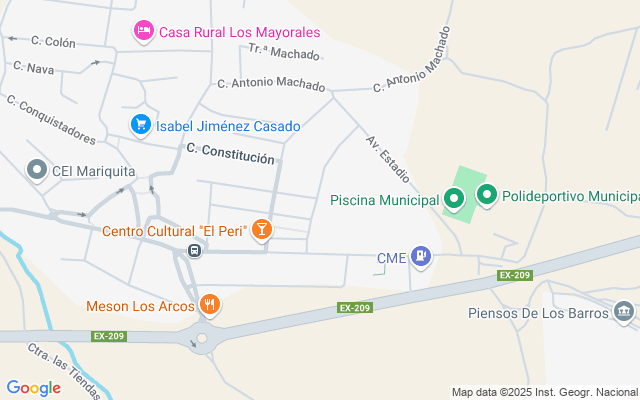Select Isabel Jiménez Casado shop marker
The height and width of the screenshot is (400, 640).
click(x=141, y=125)
